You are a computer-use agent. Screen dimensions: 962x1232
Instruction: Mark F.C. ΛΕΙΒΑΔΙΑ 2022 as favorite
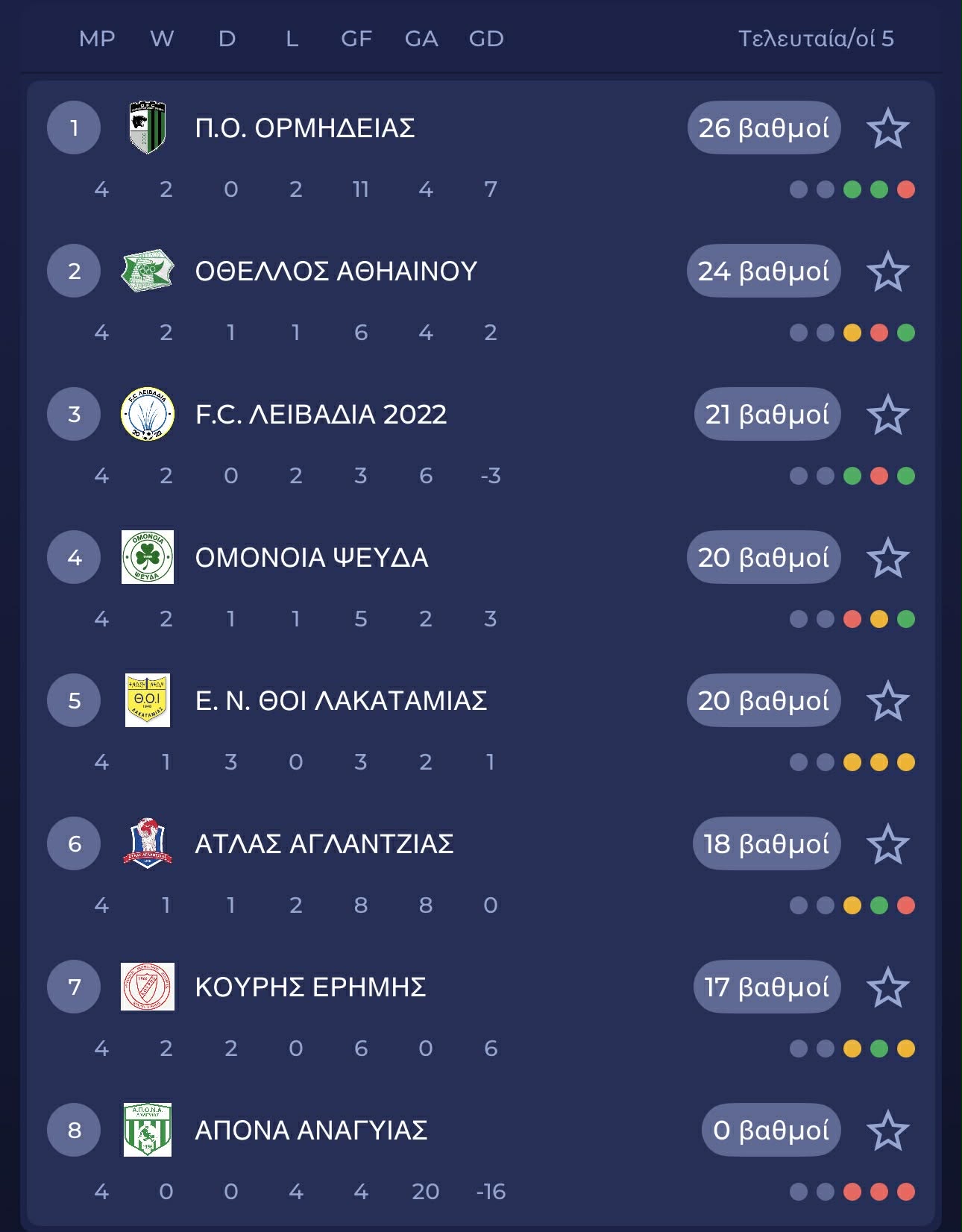tap(887, 415)
